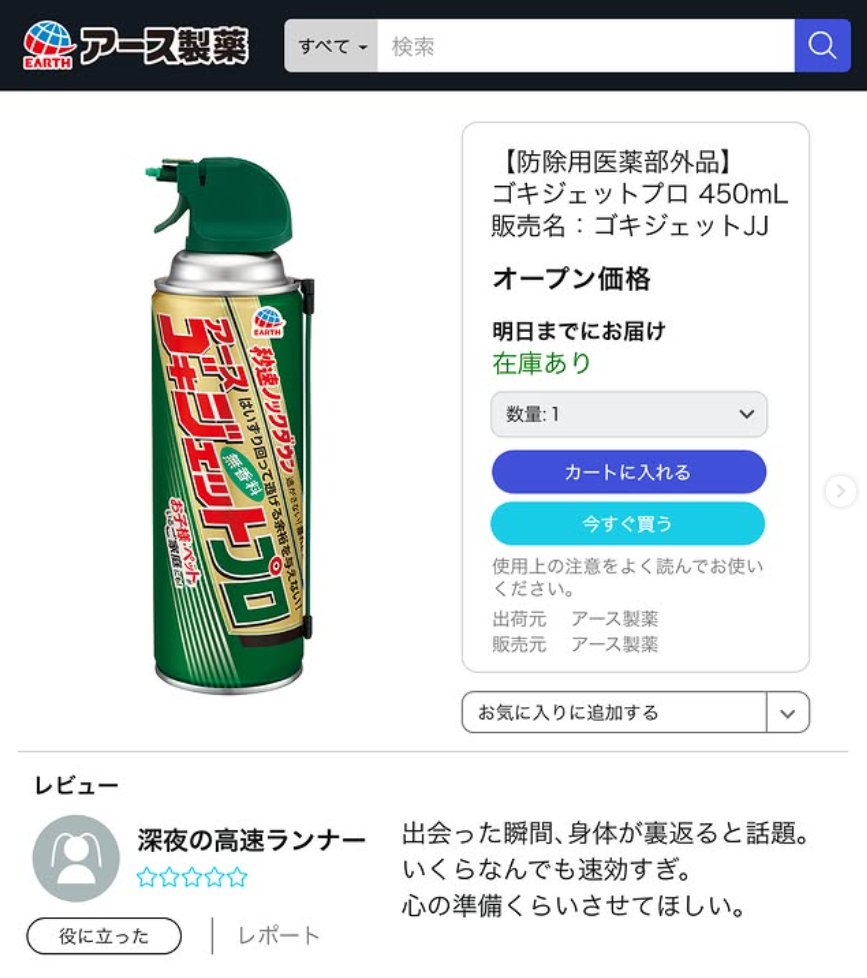
Task: Tap the search magnifier button
Action: click(821, 46)
